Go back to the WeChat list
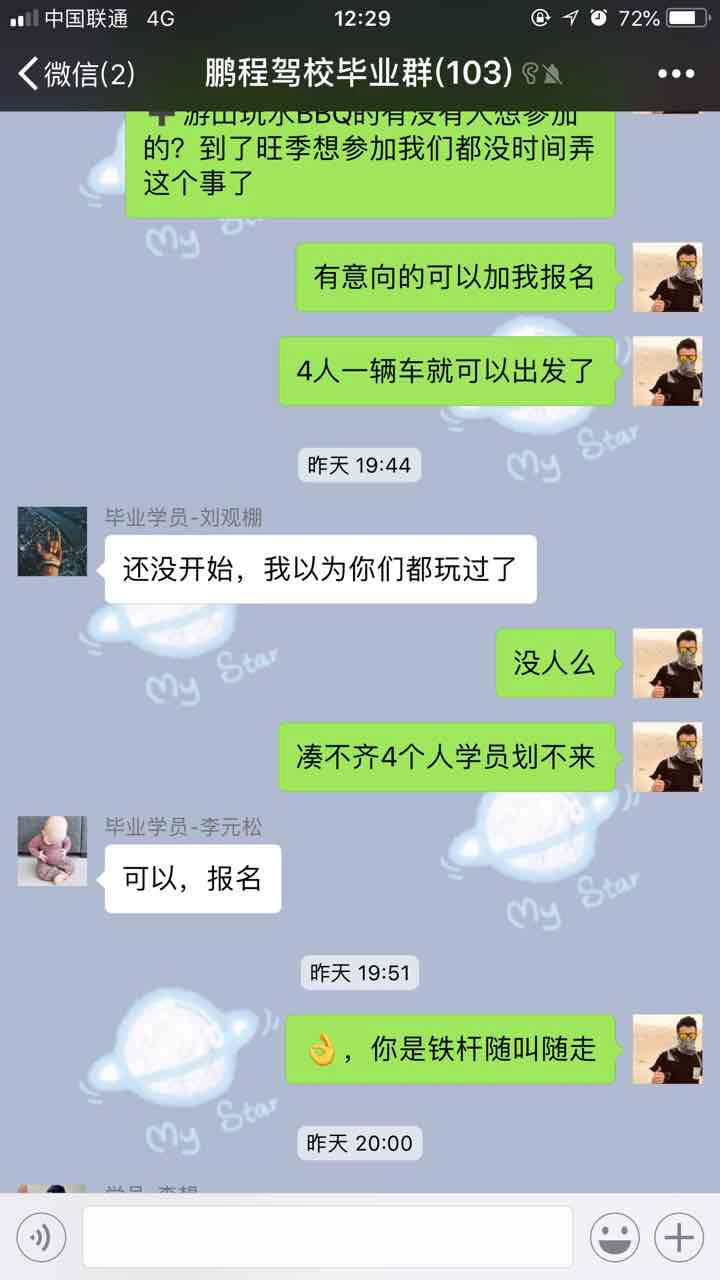This screenshot has height=1280, width=720. point(75,73)
